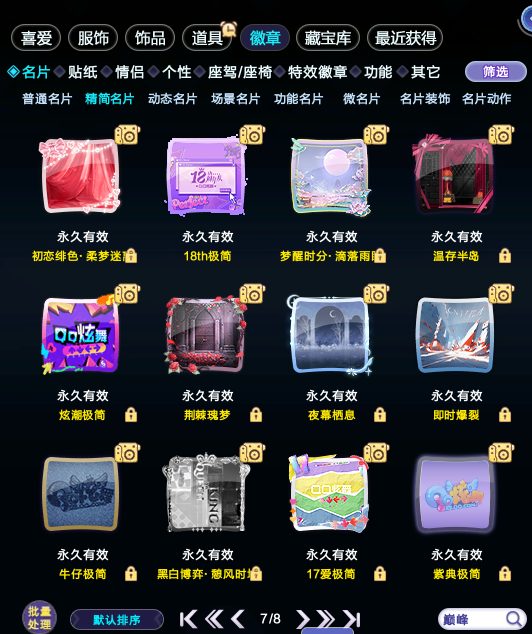Open 批量处理 batch processing
The width and height of the screenshot is (532, 634).
39,617
